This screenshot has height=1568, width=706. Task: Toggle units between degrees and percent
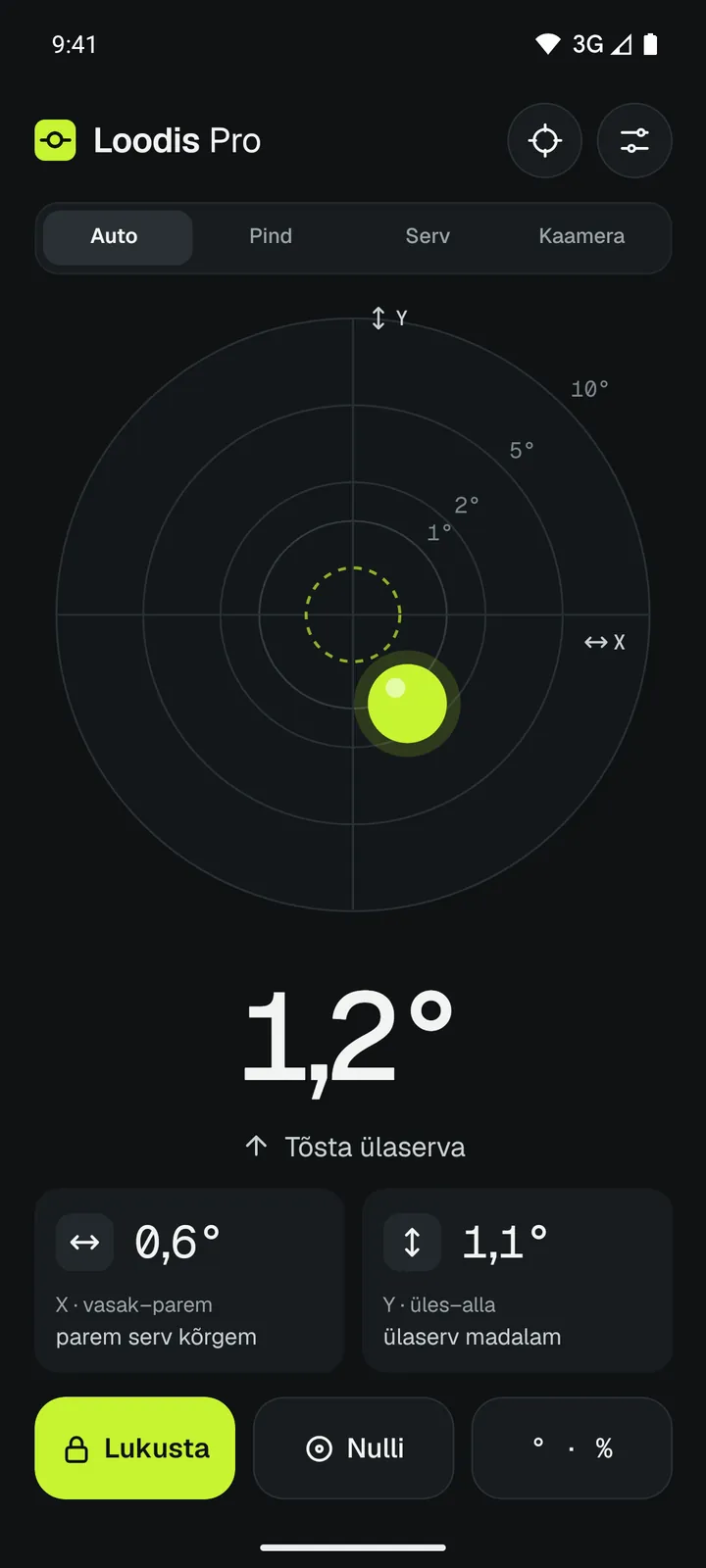click(x=572, y=1447)
